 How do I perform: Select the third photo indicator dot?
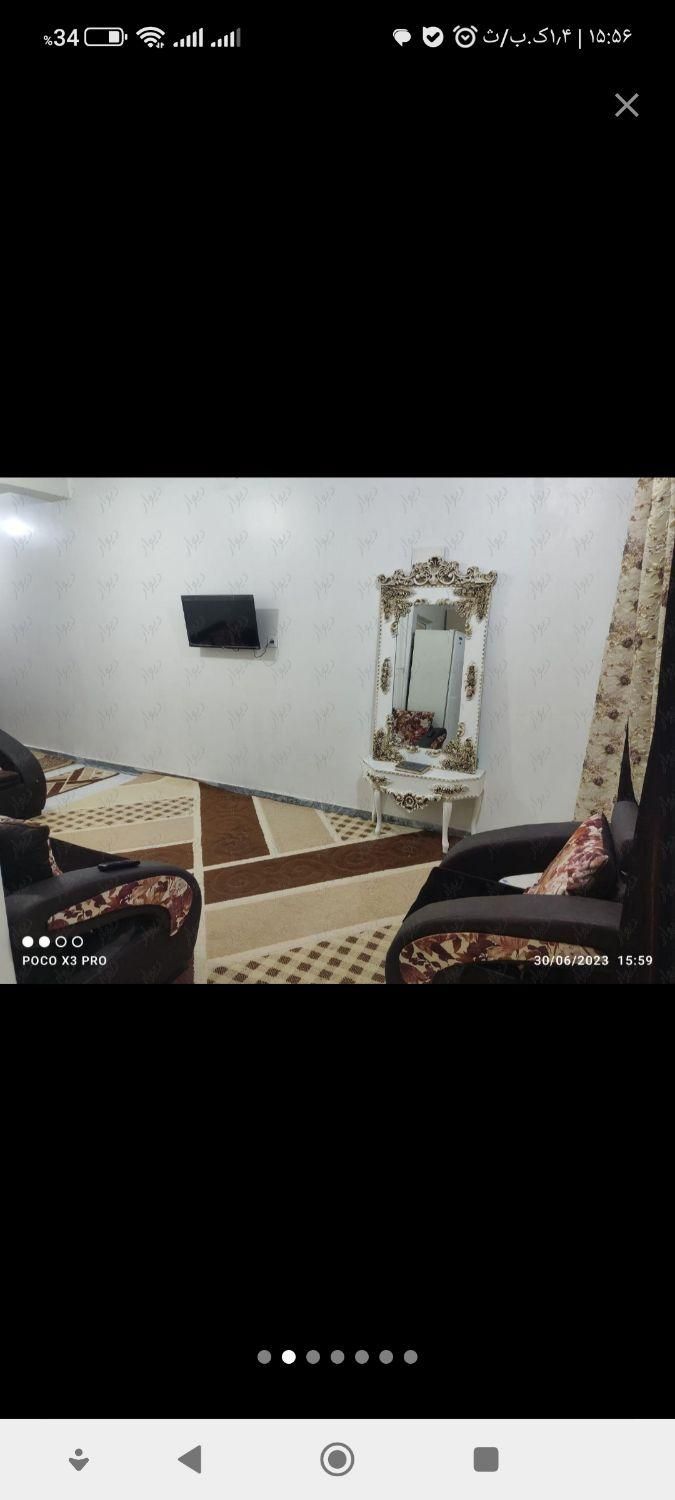(313, 1357)
